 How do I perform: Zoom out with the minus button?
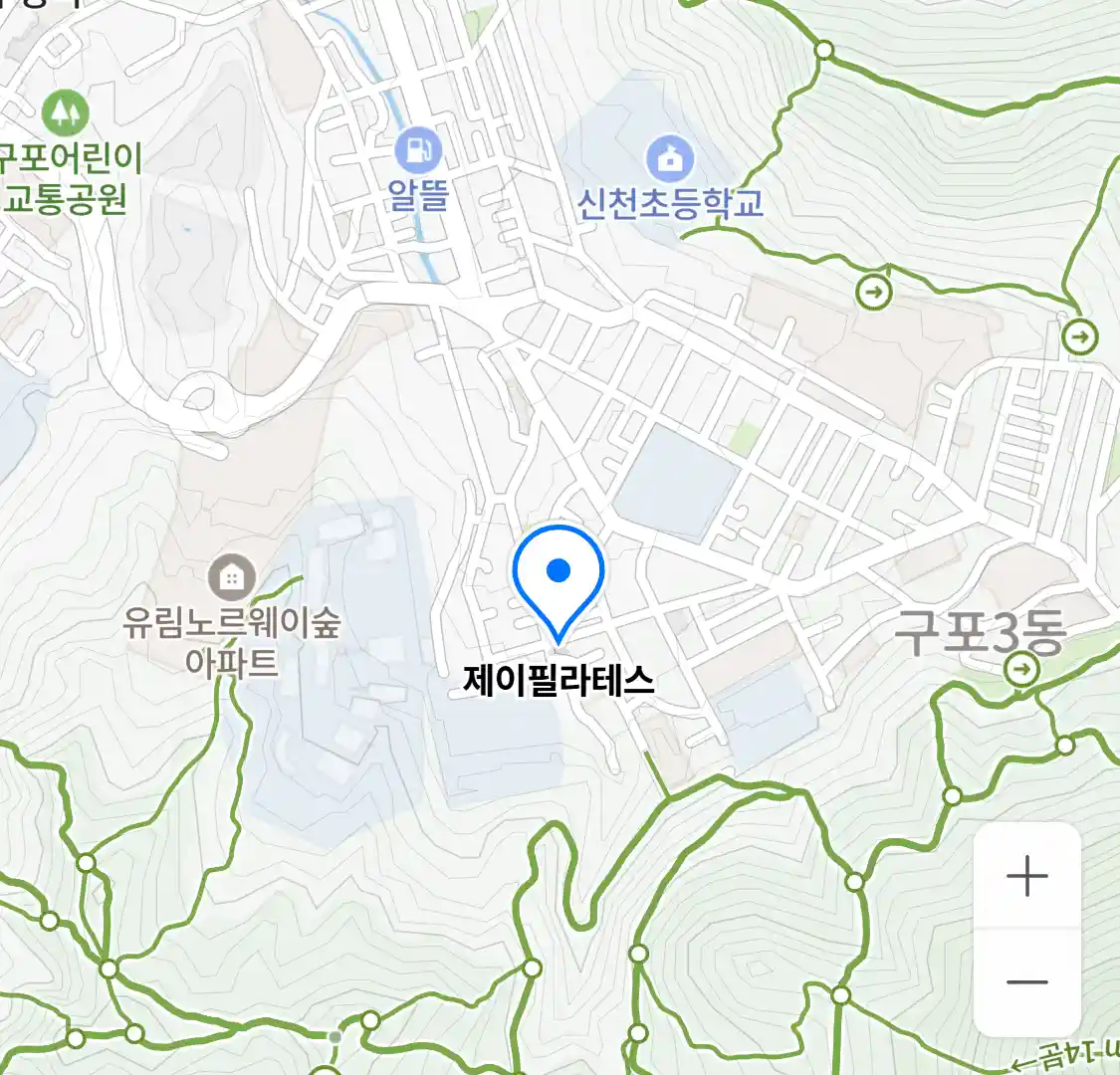[x=1026, y=982]
